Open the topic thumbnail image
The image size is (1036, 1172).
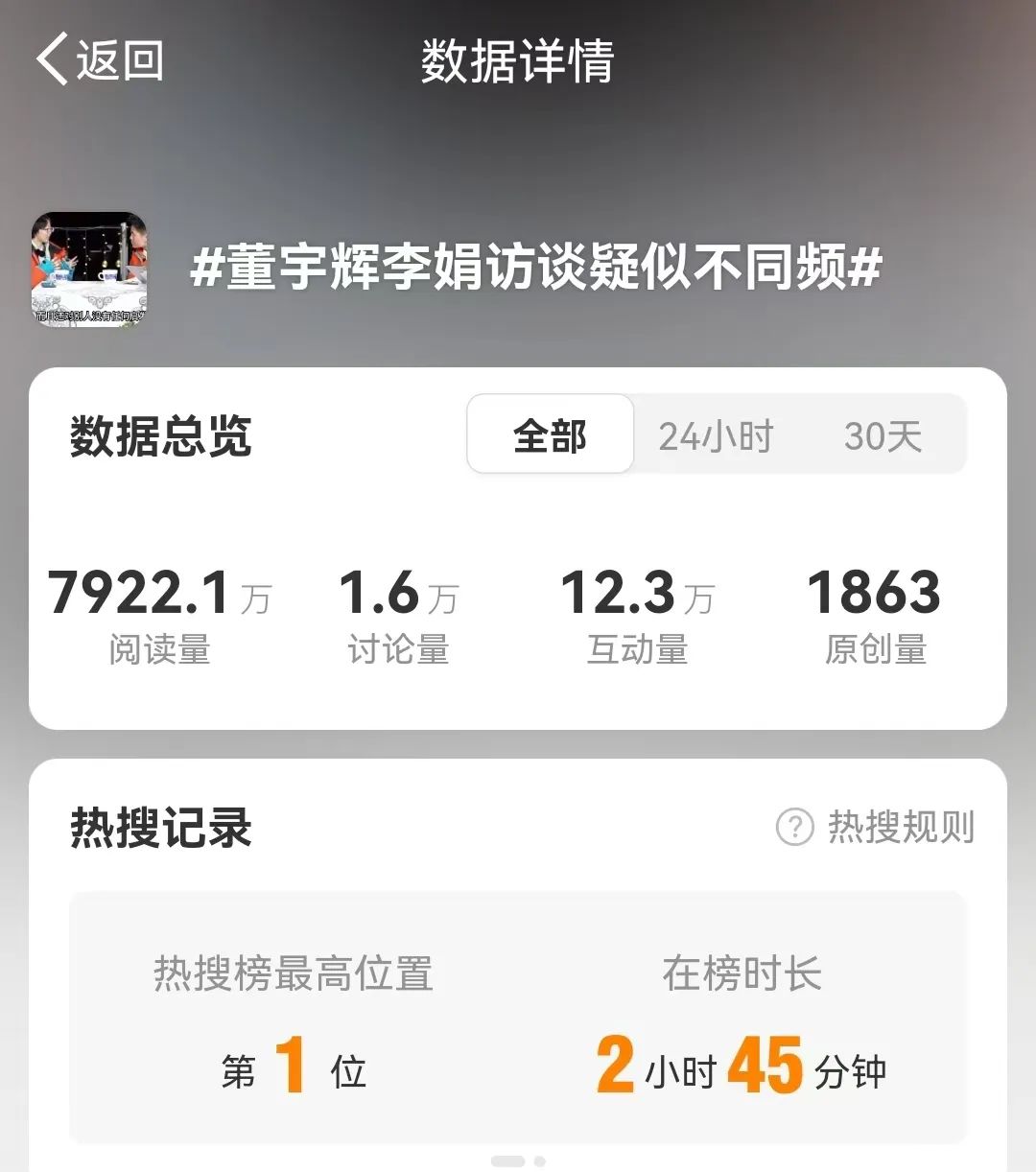pyautogui.click(x=89, y=269)
